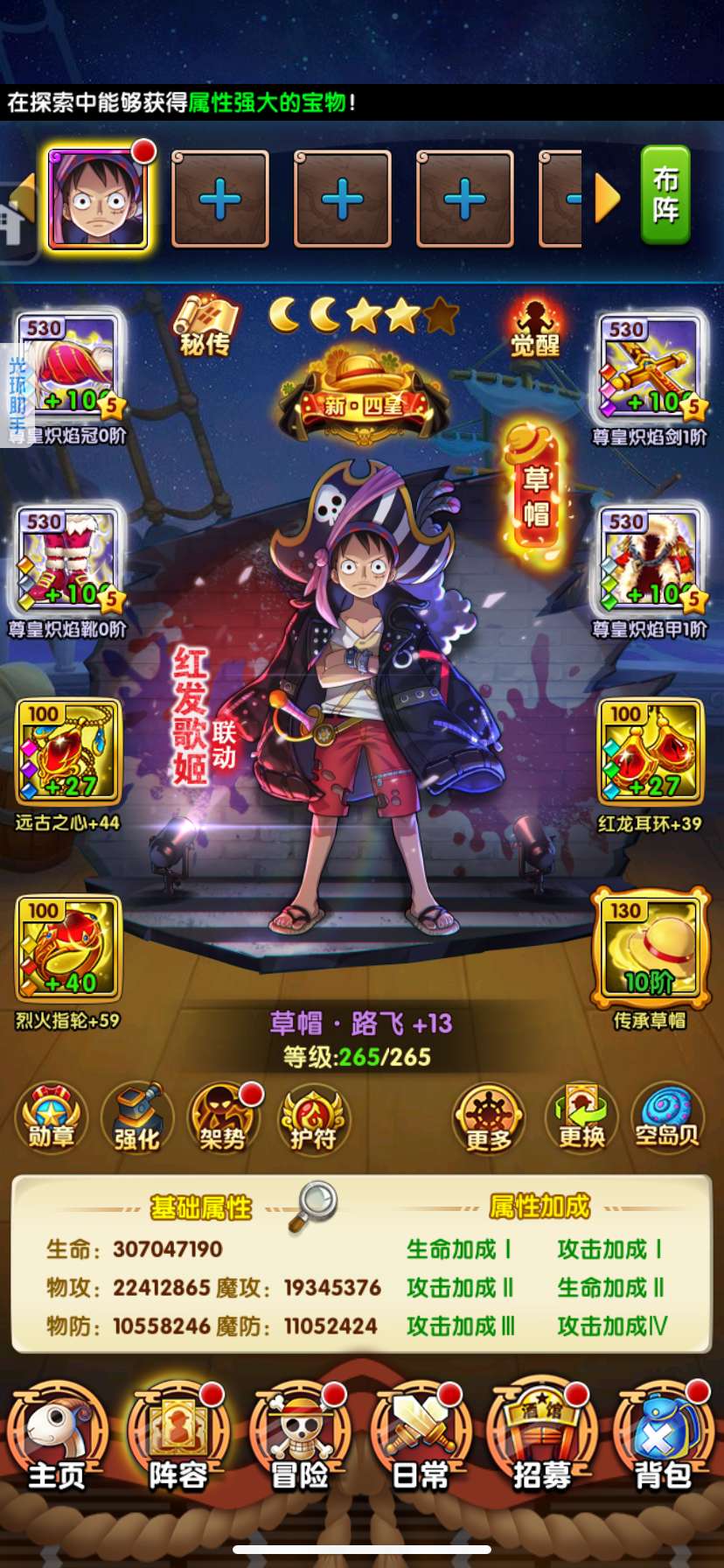This screenshot has width=724, height=1568.
Task: Open the 觉醒 awakening icon
Action: click(x=534, y=328)
